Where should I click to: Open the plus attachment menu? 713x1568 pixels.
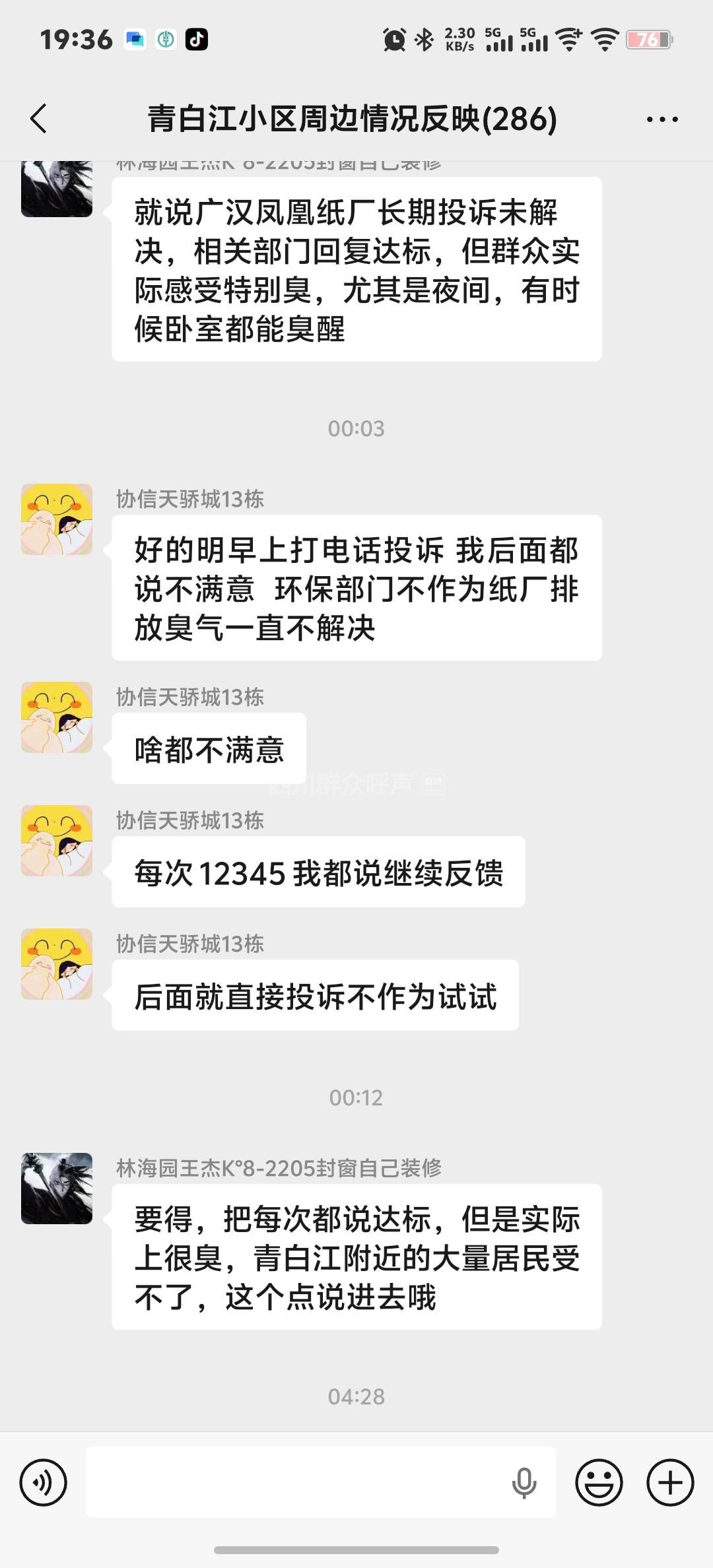click(x=670, y=1482)
